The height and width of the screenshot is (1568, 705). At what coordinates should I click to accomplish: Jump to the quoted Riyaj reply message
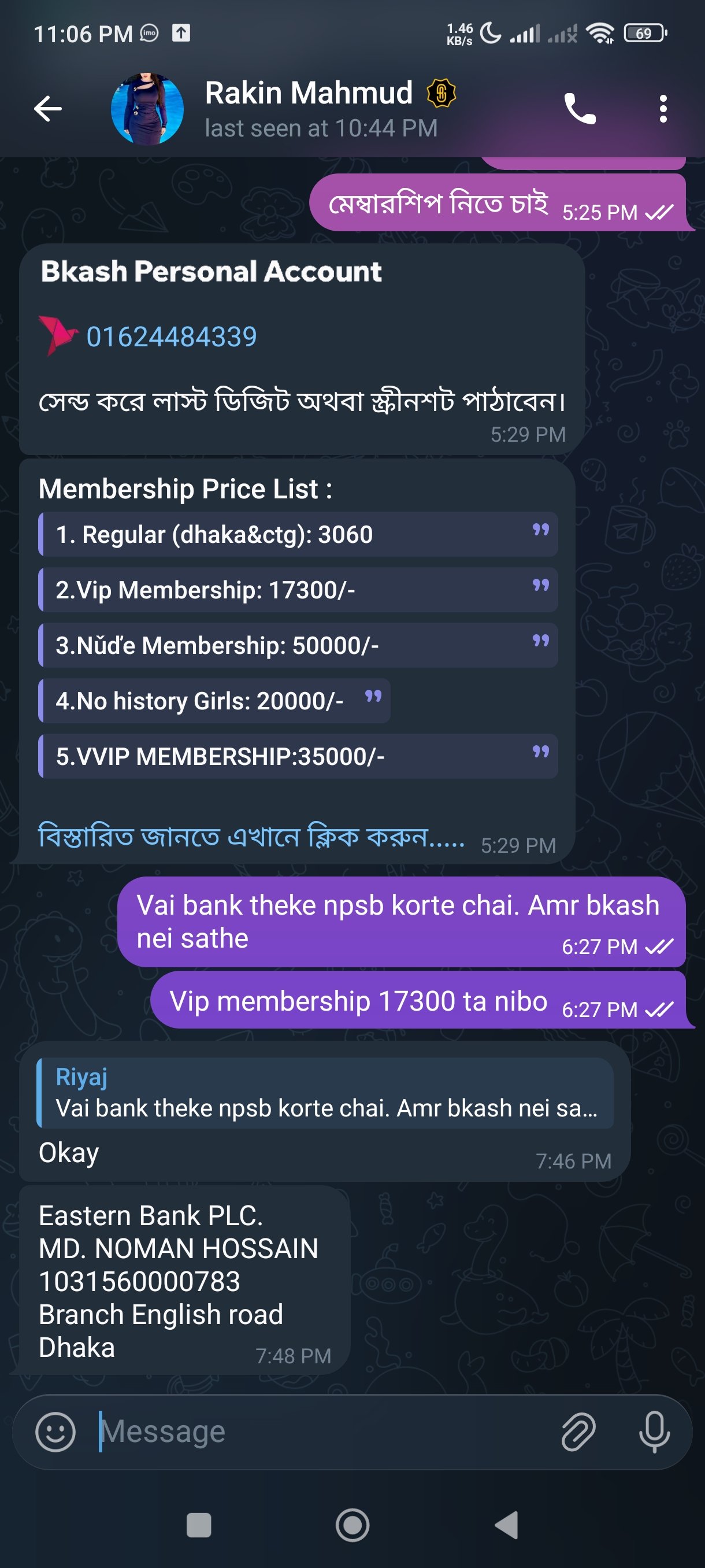click(x=325, y=1093)
